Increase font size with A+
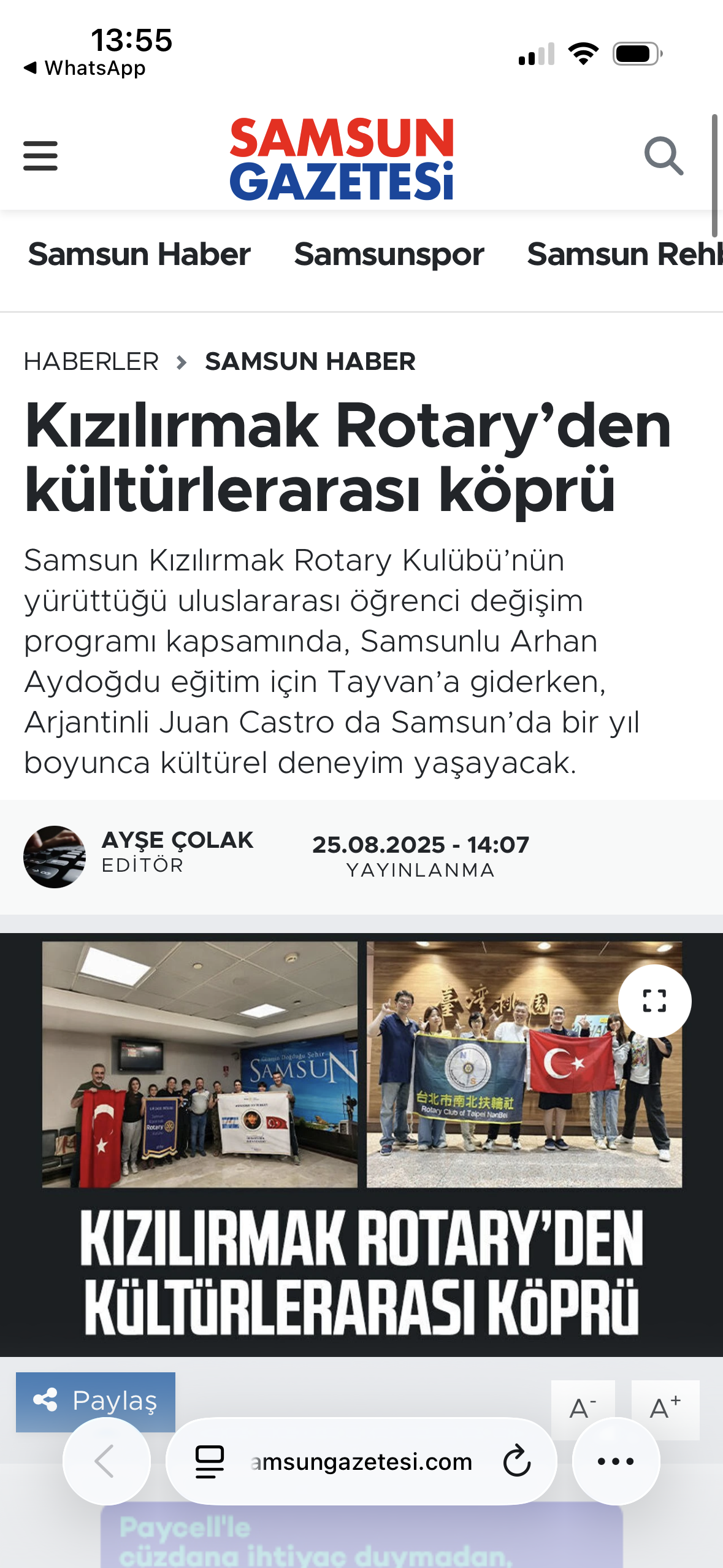Image resolution: width=723 pixels, height=1568 pixels. (x=665, y=1407)
